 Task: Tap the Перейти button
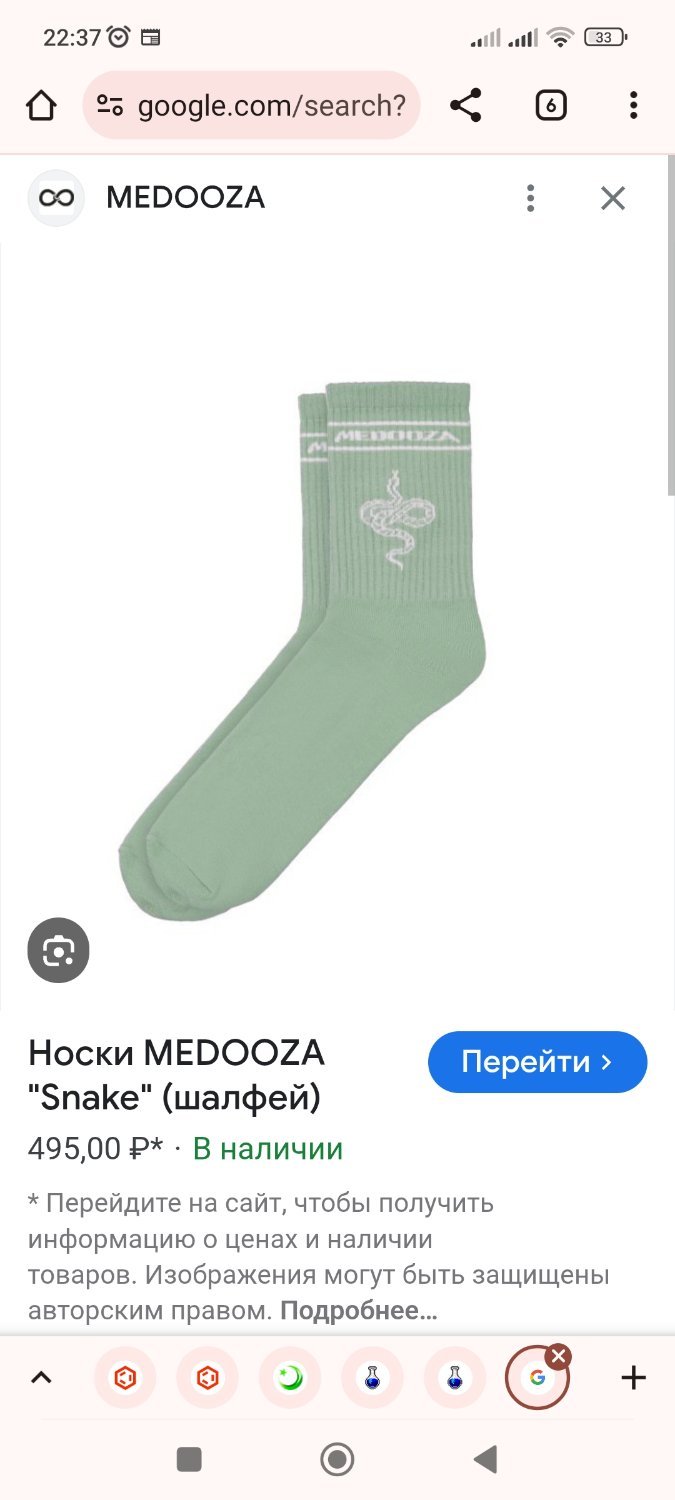click(537, 1062)
